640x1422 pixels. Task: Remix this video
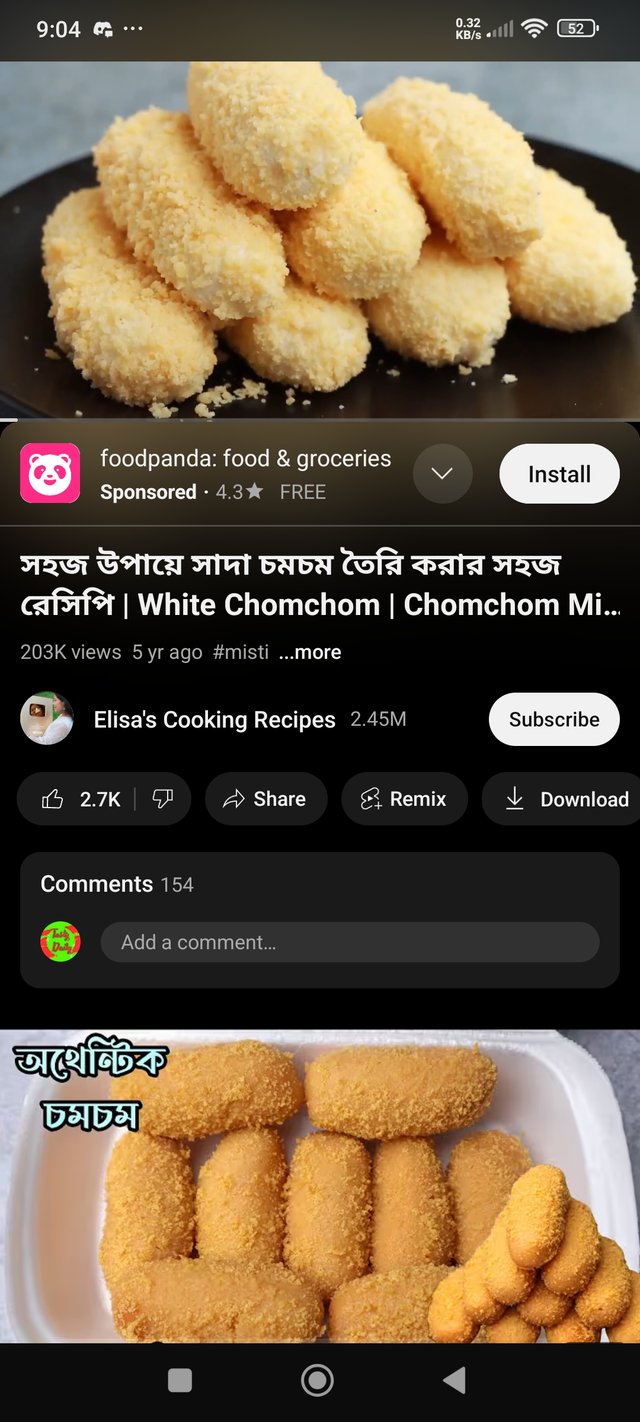pos(404,799)
